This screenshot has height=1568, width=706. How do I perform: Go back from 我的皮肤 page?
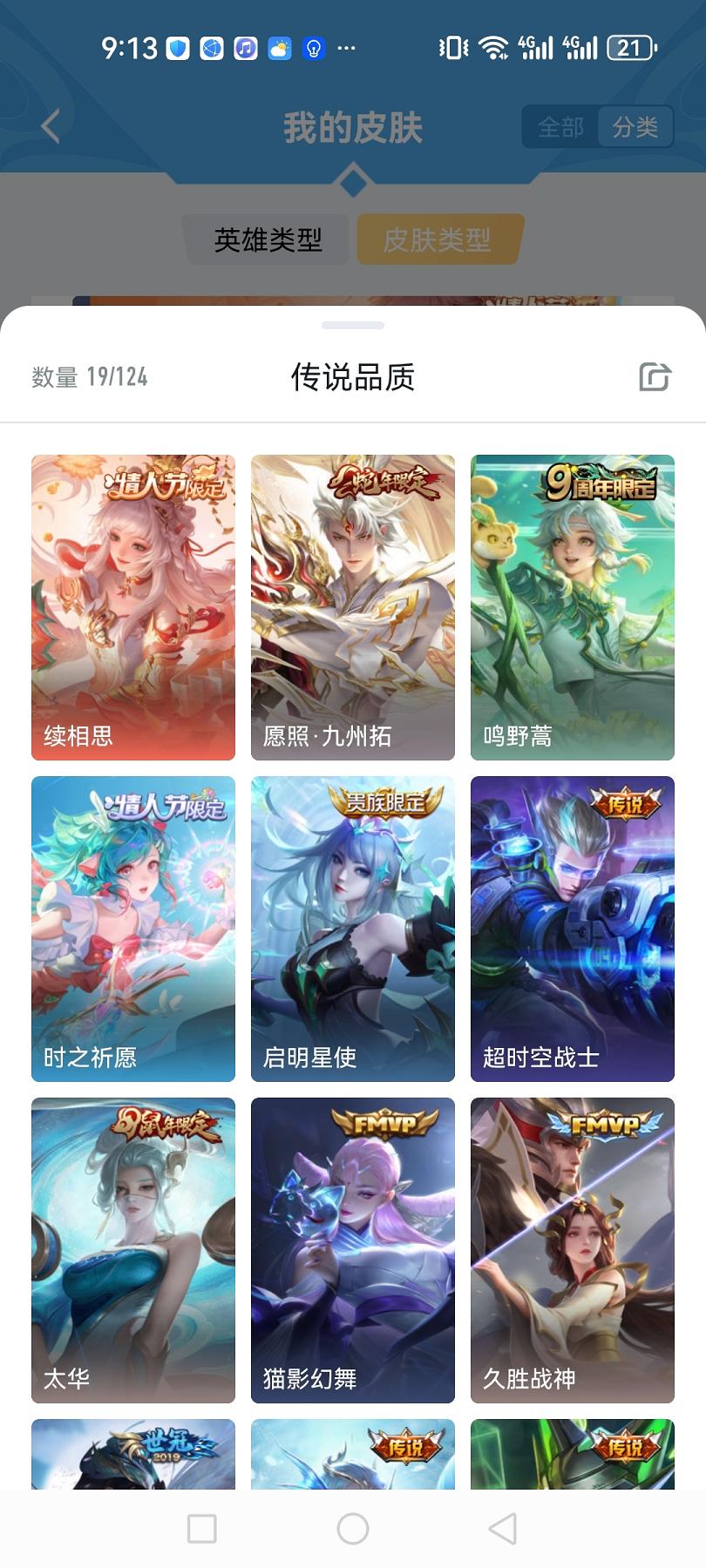pos(51,127)
